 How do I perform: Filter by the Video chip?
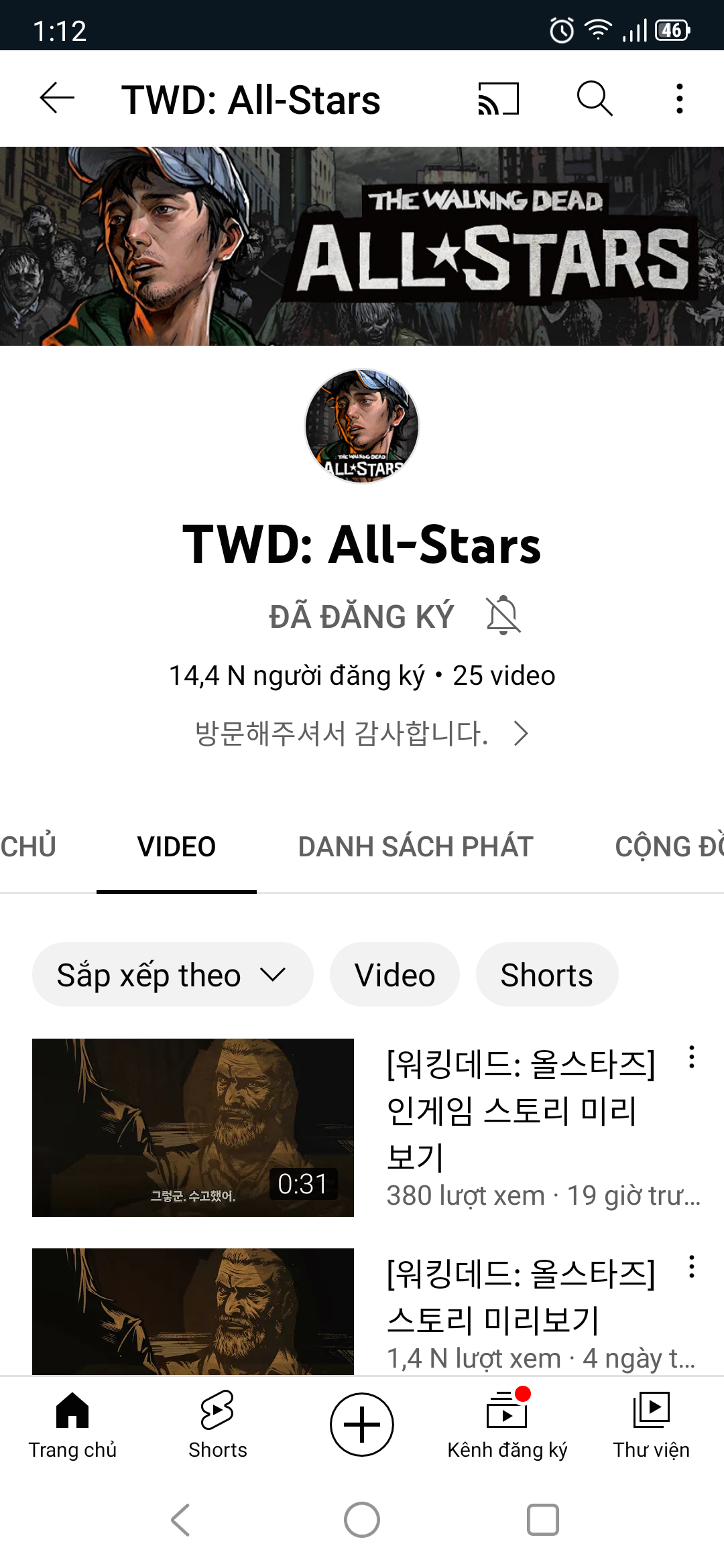(395, 975)
